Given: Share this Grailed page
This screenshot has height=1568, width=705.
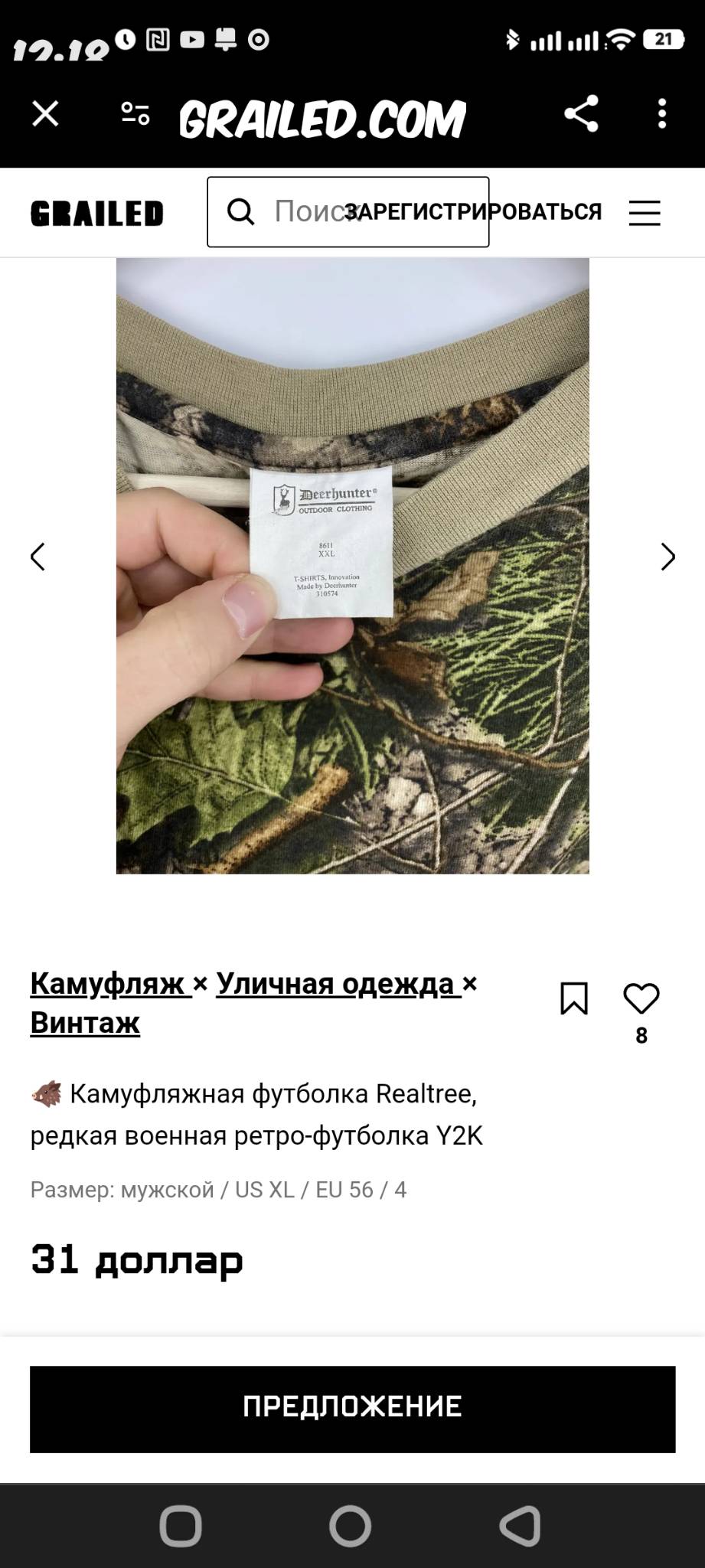Looking at the screenshot, I should 581,114.
